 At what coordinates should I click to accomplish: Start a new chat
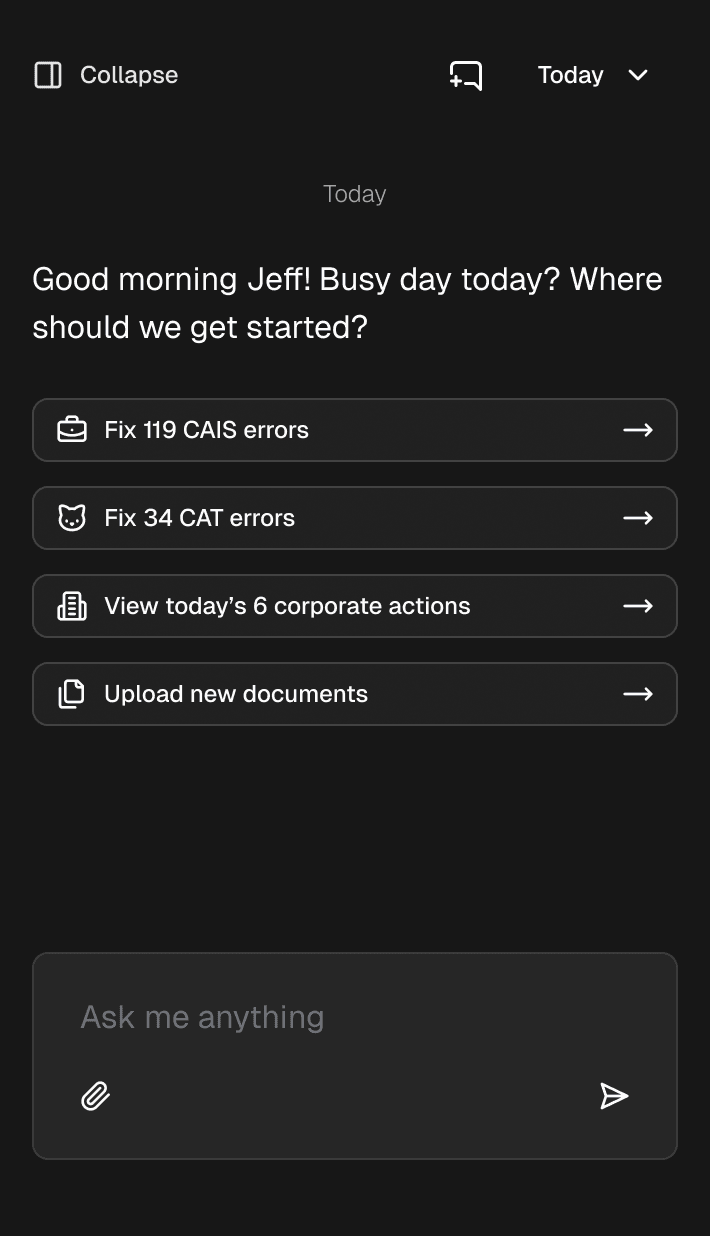pos(466,75)
